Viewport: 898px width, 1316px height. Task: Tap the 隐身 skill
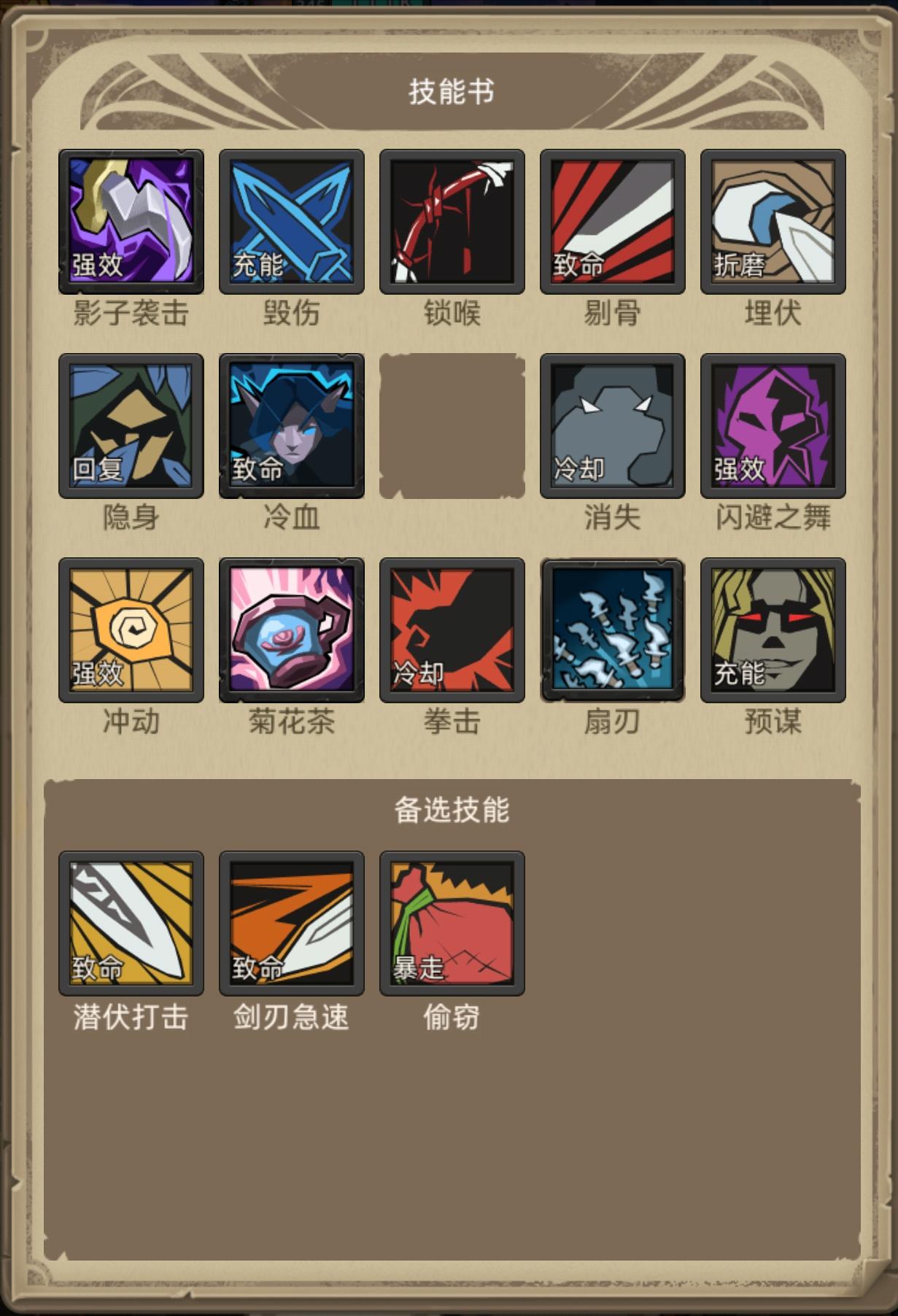point(131,426)
